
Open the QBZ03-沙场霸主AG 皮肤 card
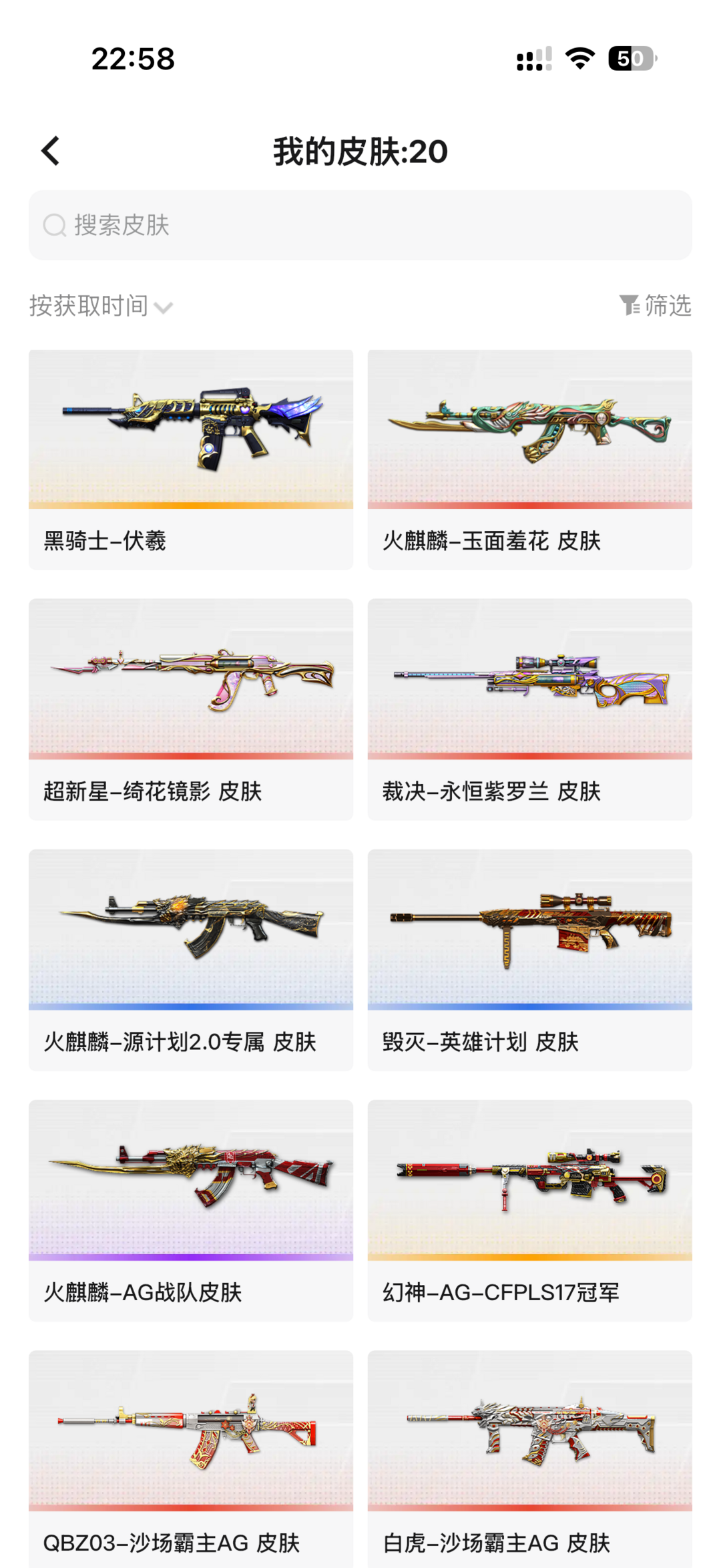(x=191, y=1459)
